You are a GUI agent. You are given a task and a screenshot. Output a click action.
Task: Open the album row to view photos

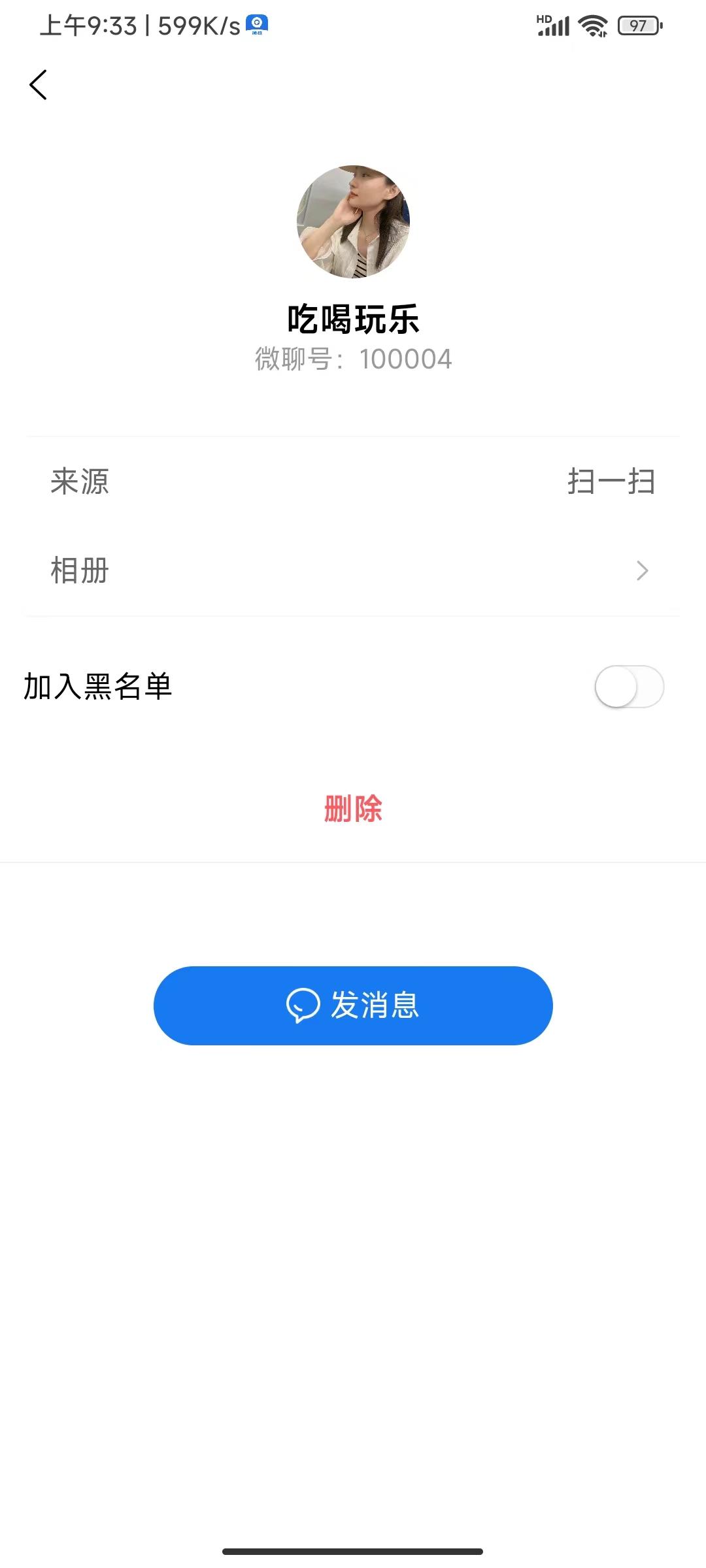(353, 570)
